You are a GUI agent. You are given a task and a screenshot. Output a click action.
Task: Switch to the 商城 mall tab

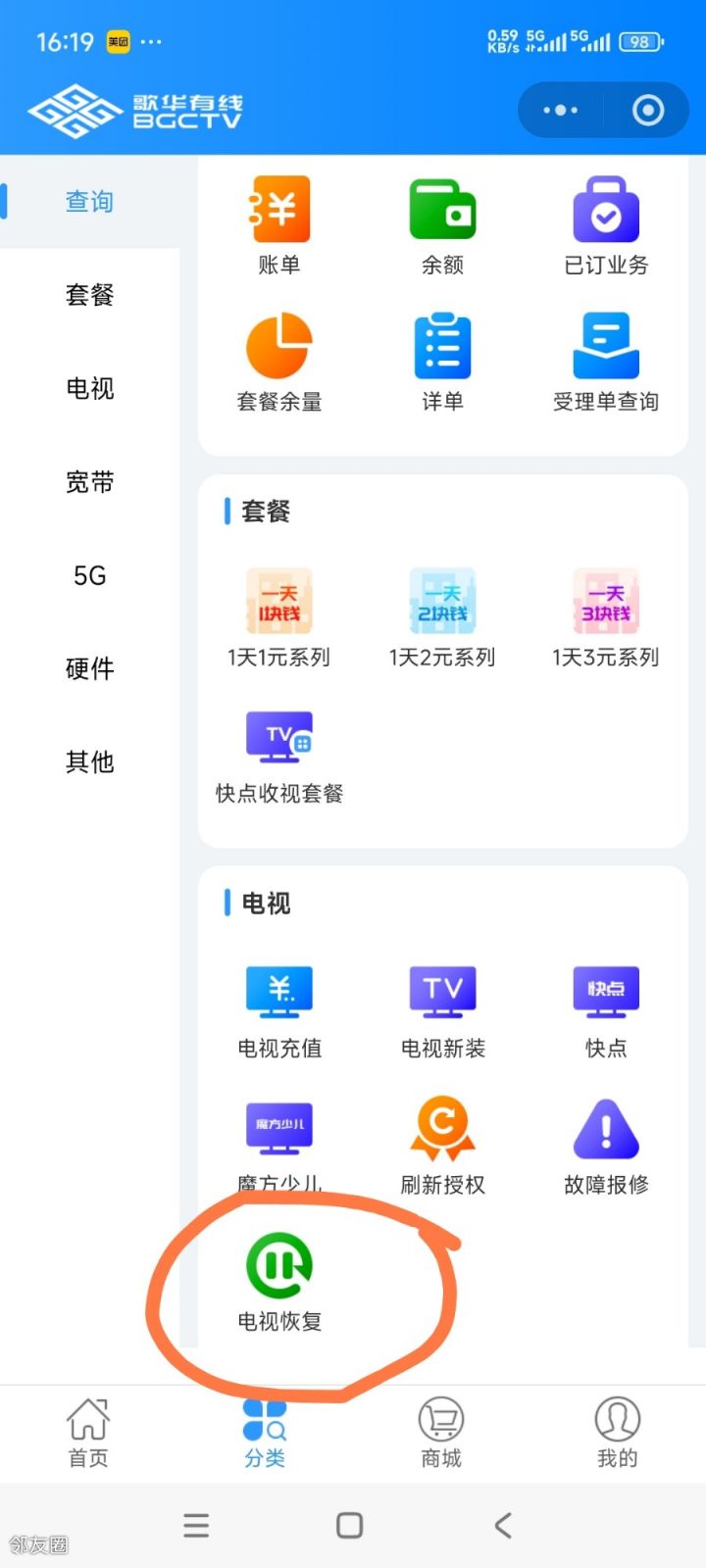pyautogui.click(x=441, y=1433)
